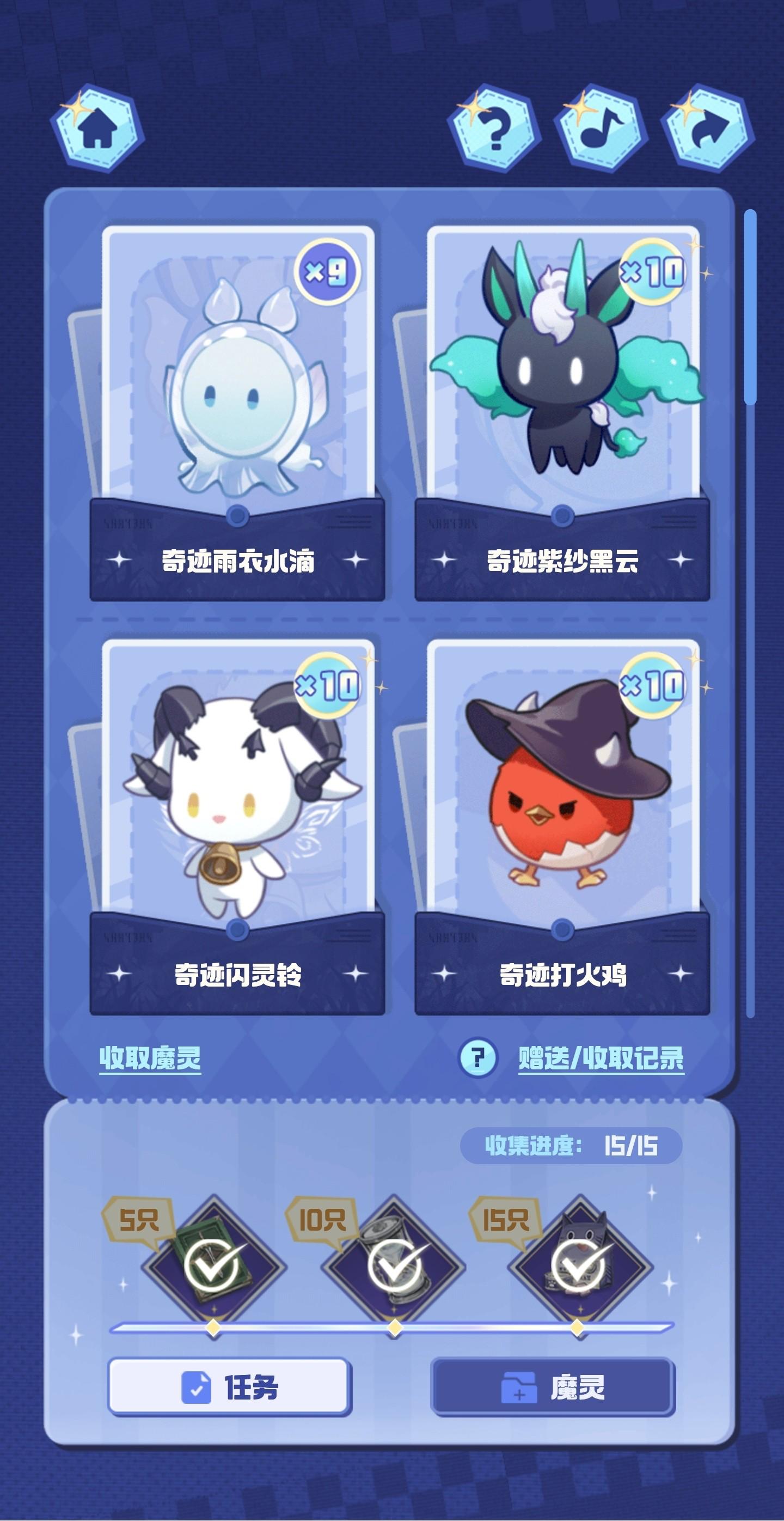Open 赠送/收取记录 history
The image size is (784, 1521).
click(x=601, y=1057)
